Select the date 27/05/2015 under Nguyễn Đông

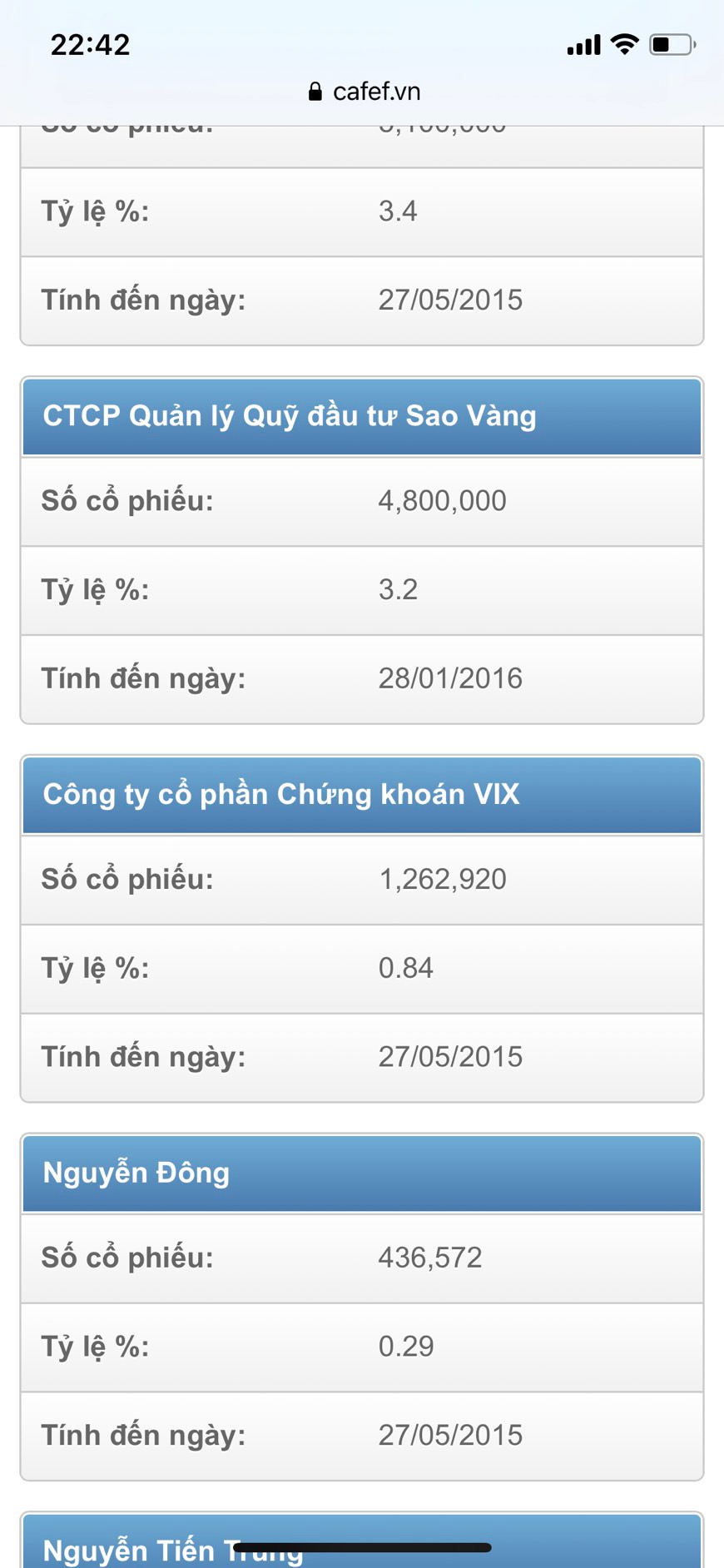[451, 1434]
